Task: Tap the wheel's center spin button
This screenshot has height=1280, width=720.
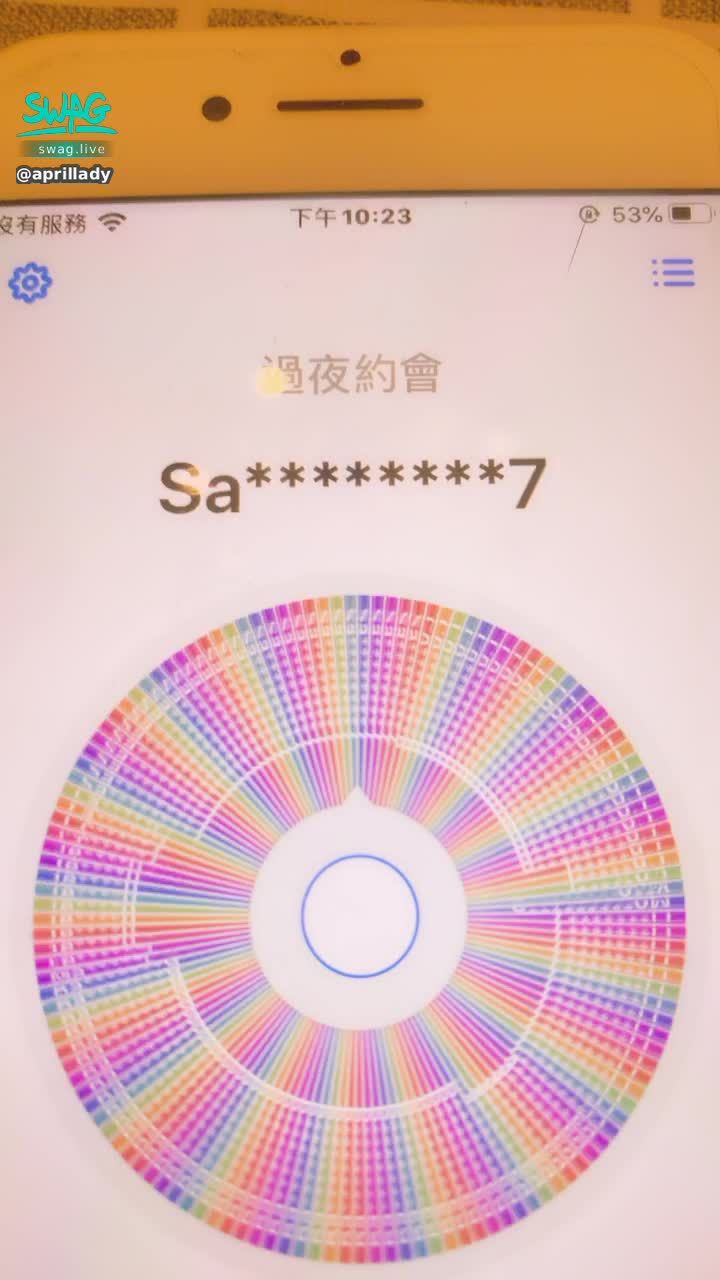Action: pyautogui.click(x=360, y=915)
